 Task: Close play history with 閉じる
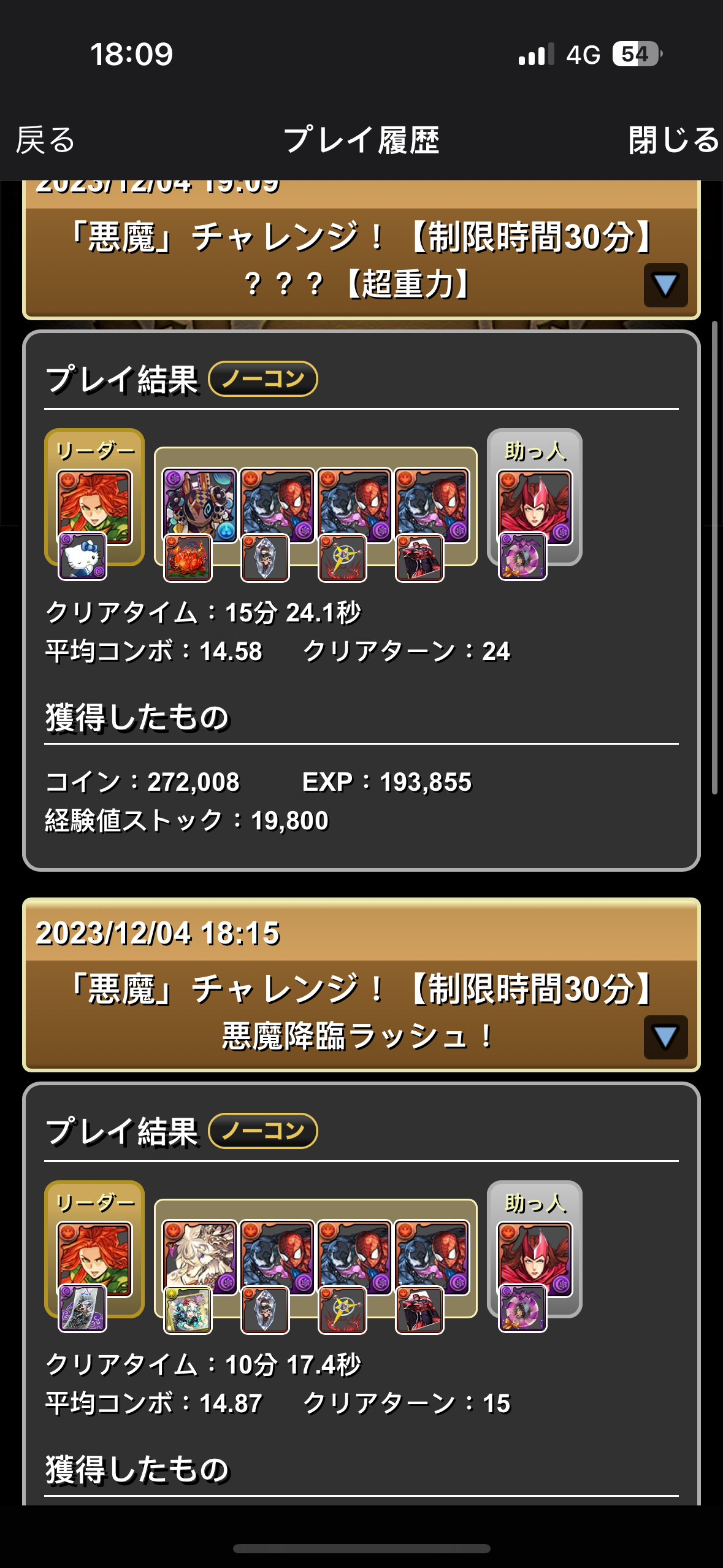coord(673,140)
